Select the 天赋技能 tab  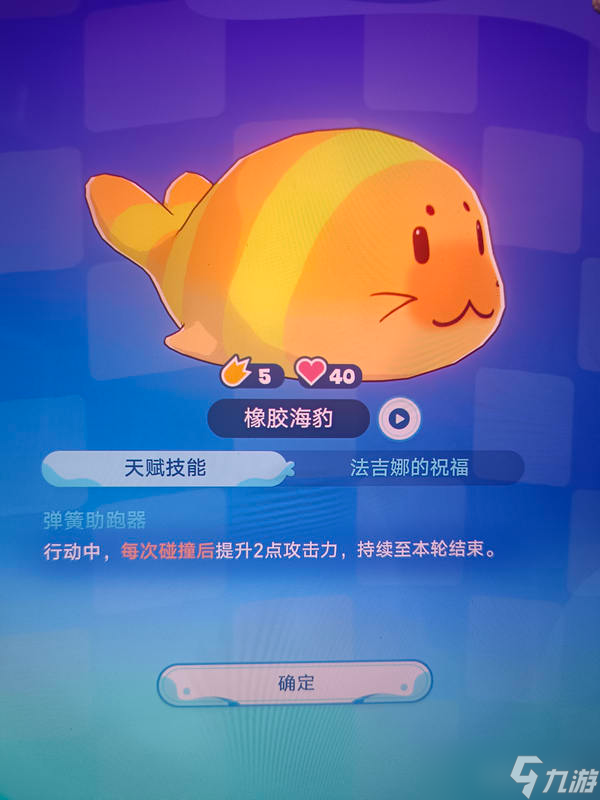[x=165, y=467]
